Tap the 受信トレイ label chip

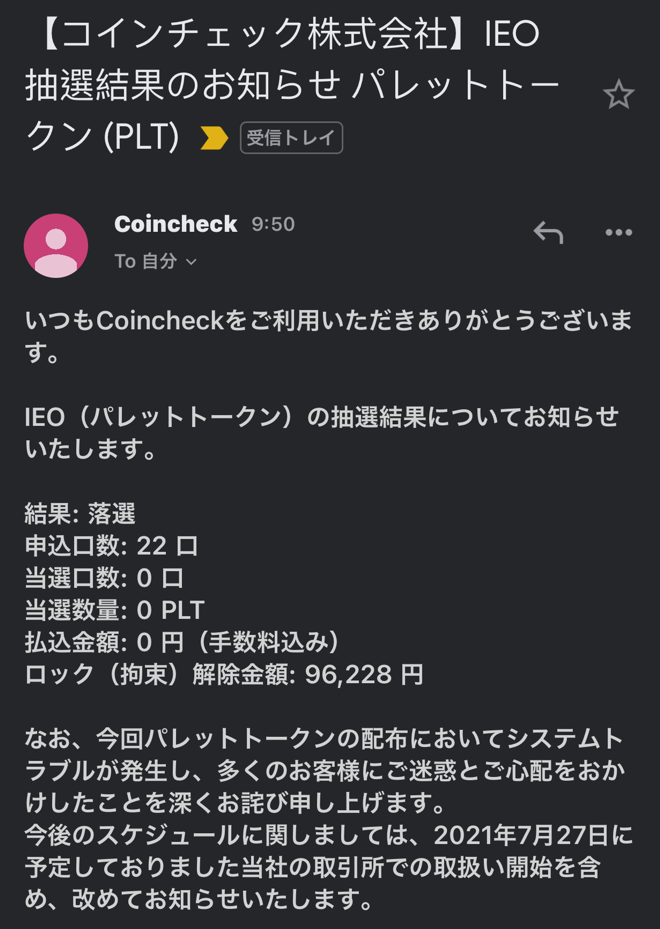291,138
